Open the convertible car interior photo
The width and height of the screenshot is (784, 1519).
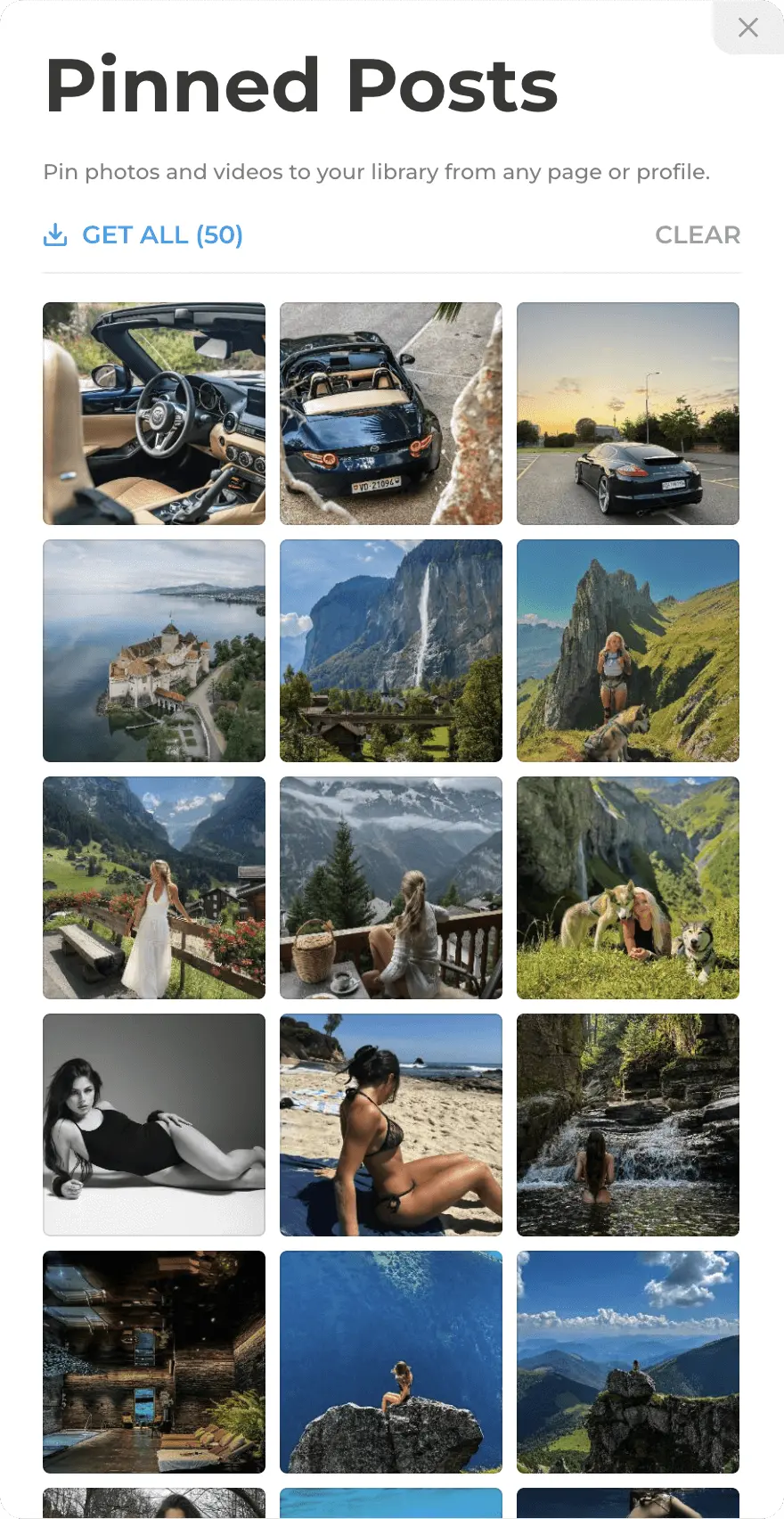(x=154, y=414)
